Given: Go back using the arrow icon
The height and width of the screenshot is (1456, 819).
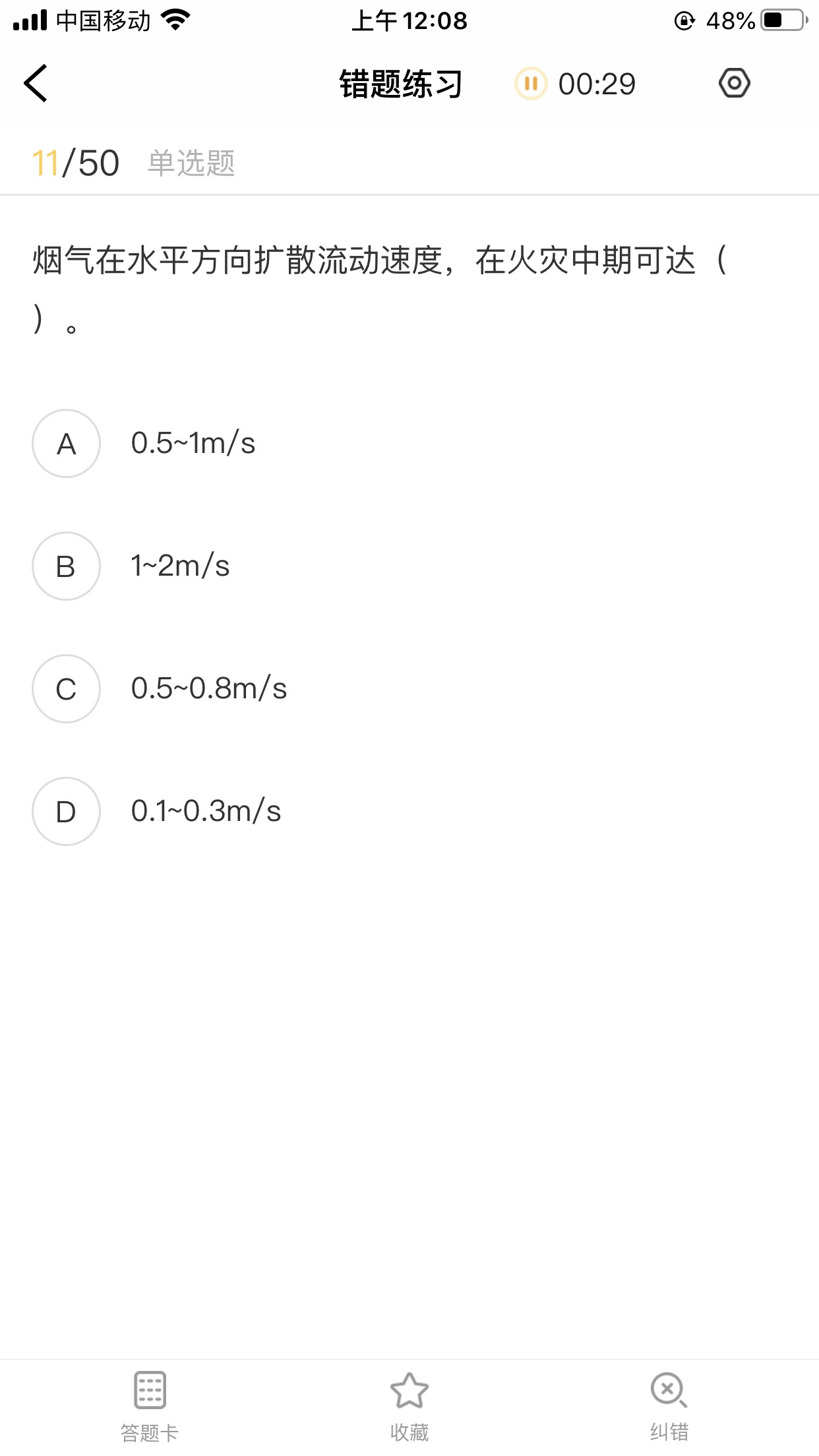Looking at the screenshot, I should pos(36,83).
